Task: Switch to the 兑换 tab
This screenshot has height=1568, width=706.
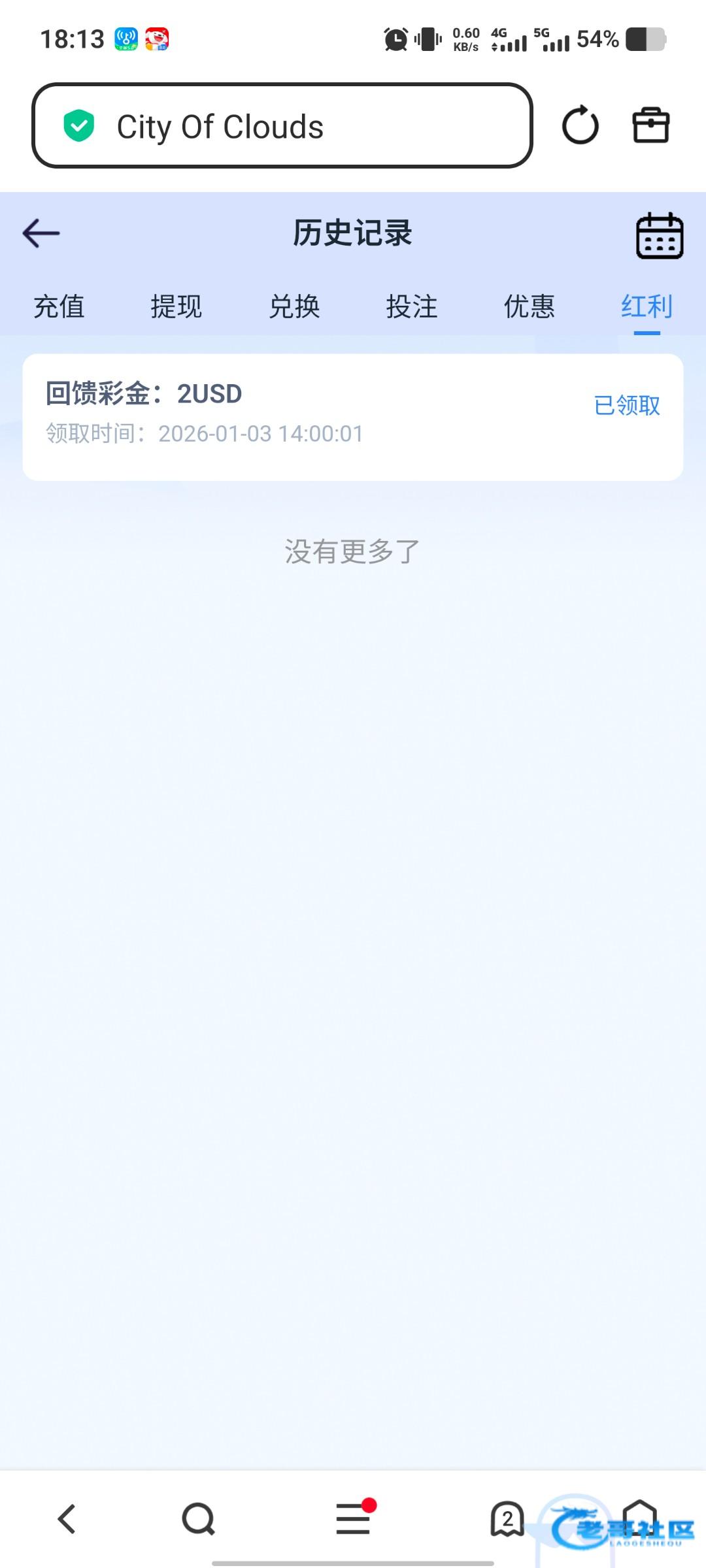Action: 294,306
